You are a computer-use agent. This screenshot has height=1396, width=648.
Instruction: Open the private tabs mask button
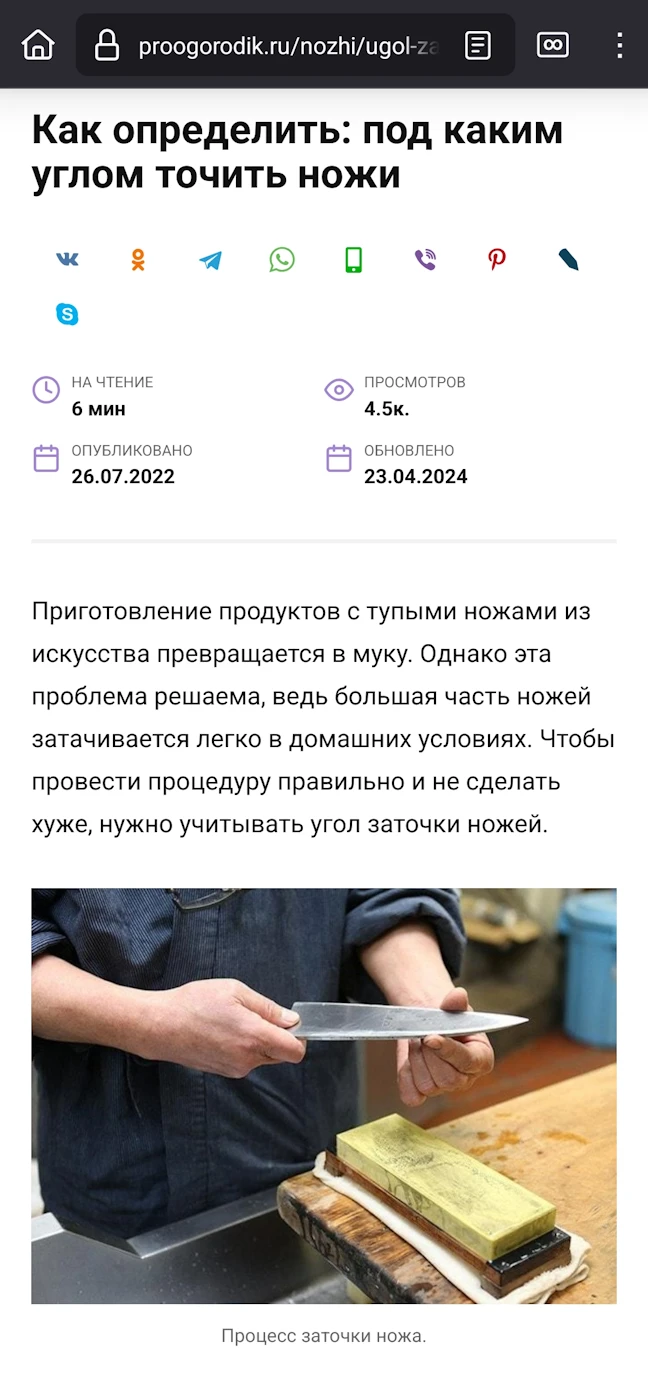pyautogui.click(x=553, y=45)
